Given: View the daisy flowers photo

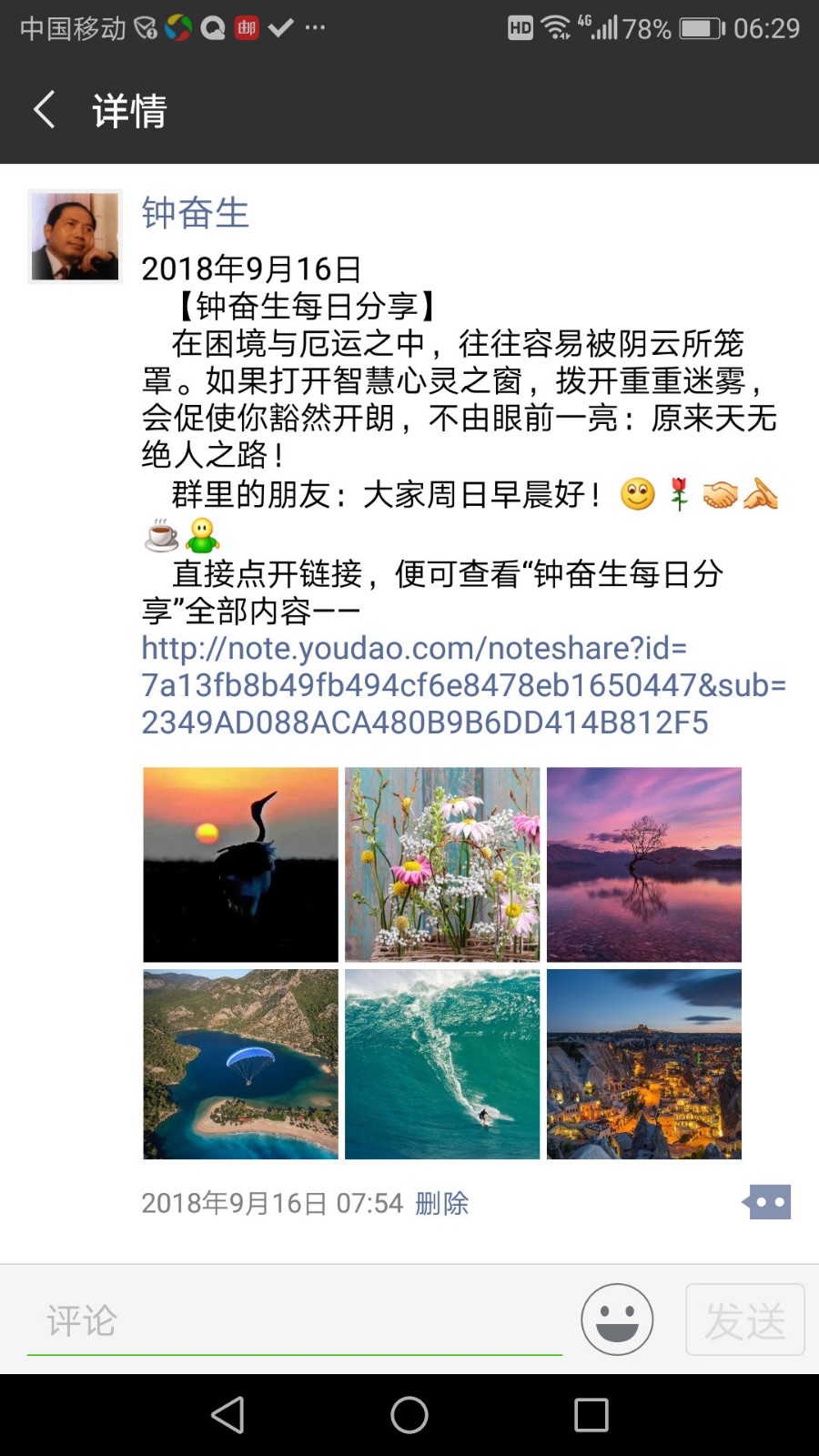Looking at the screenshot, I should point(442,864).
